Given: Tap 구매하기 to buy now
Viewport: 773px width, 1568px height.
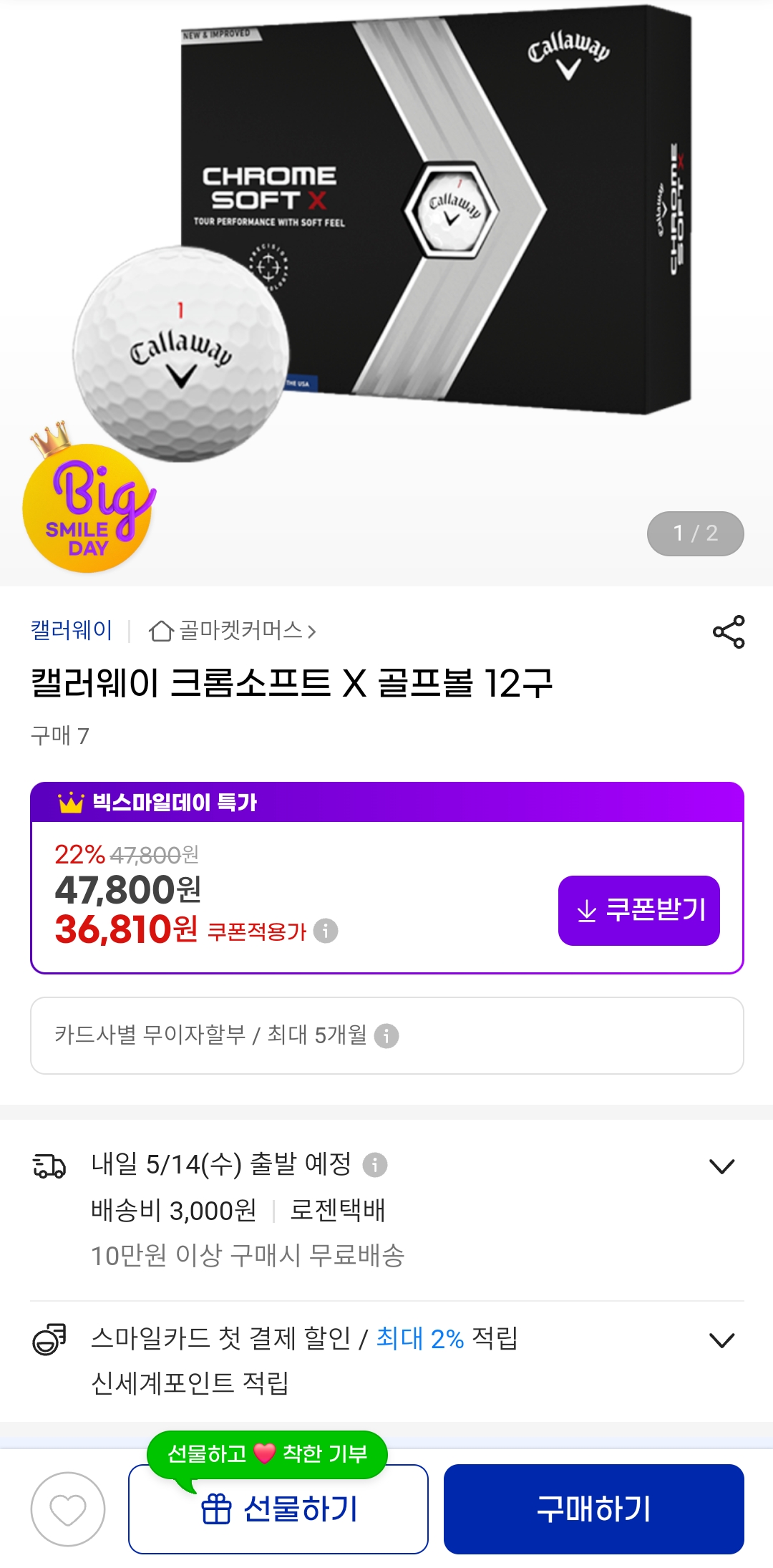Looking at the screenshot, I should [x=593, y=1509].
